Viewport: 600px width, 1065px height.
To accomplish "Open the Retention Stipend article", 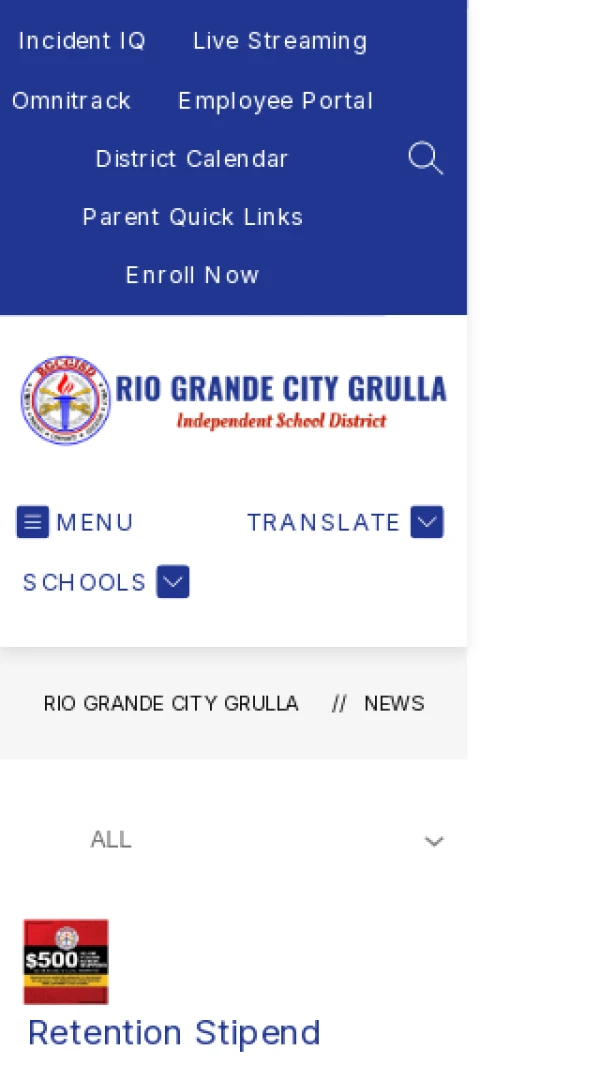I will tap(174, 1032).
